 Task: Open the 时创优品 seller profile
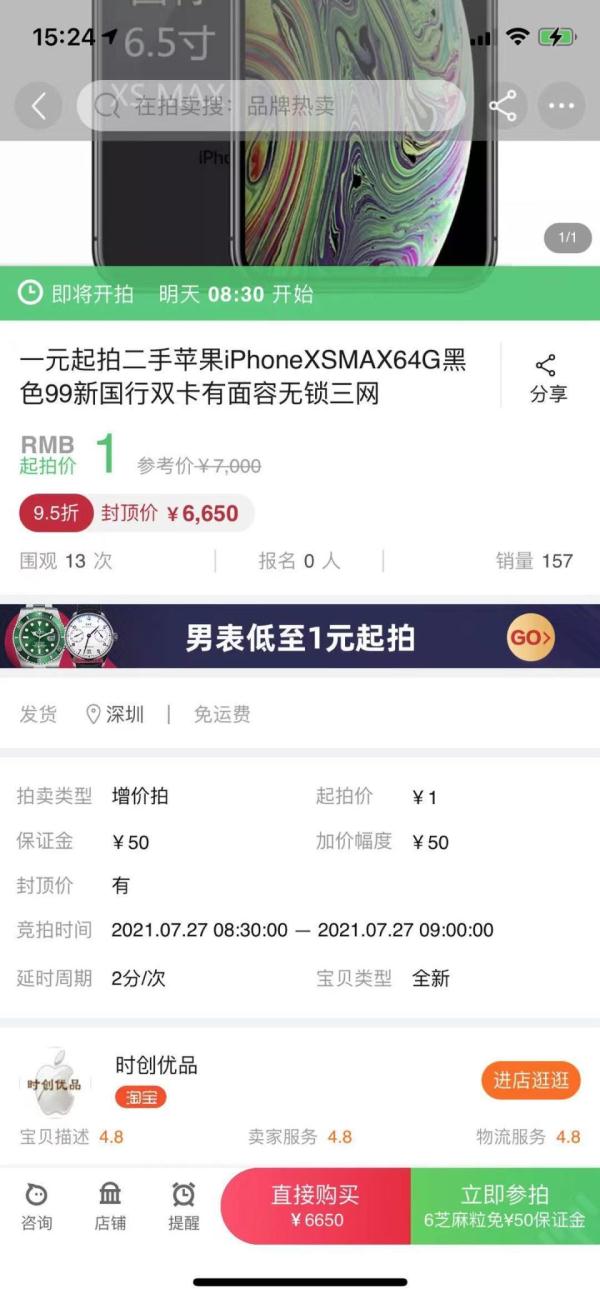pos(156,1066)
